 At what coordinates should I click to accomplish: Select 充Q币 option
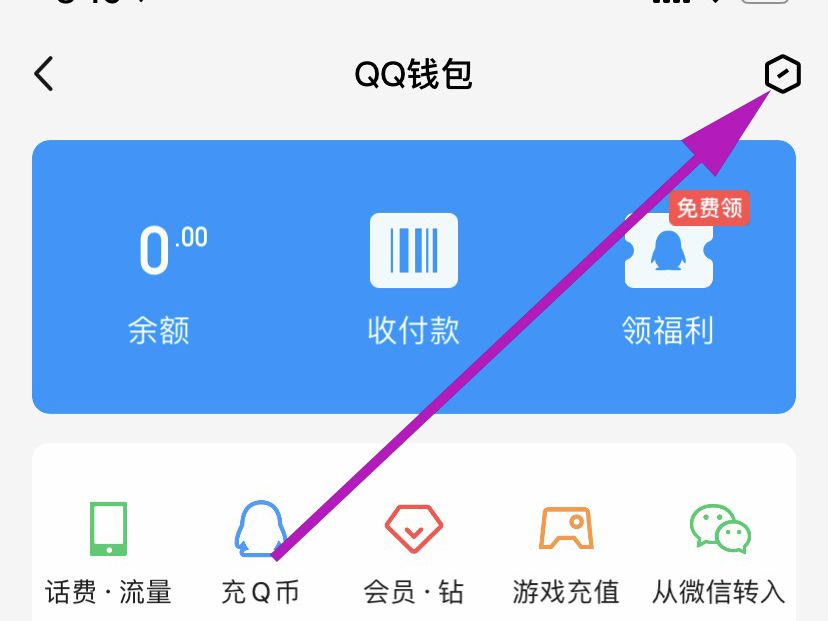coord(260,550)
